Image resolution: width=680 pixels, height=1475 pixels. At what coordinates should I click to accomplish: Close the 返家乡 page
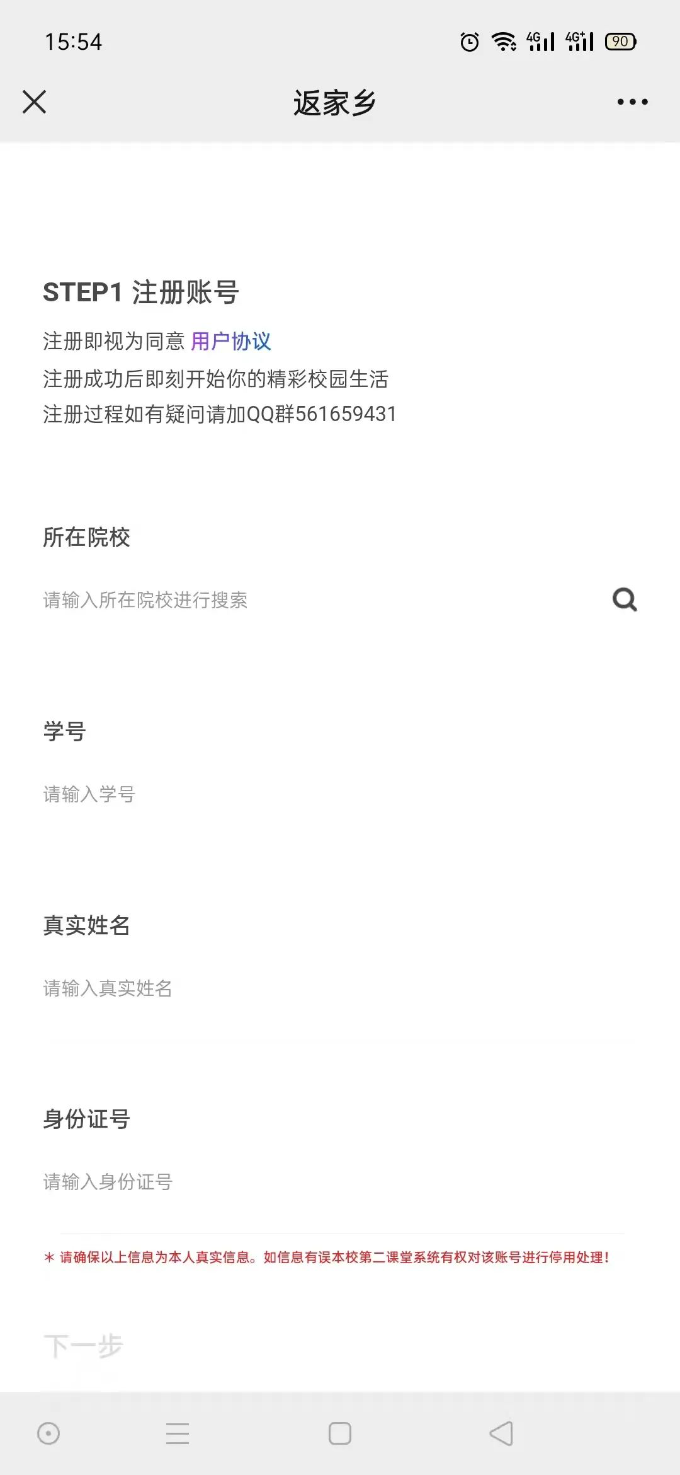(34, 102)
